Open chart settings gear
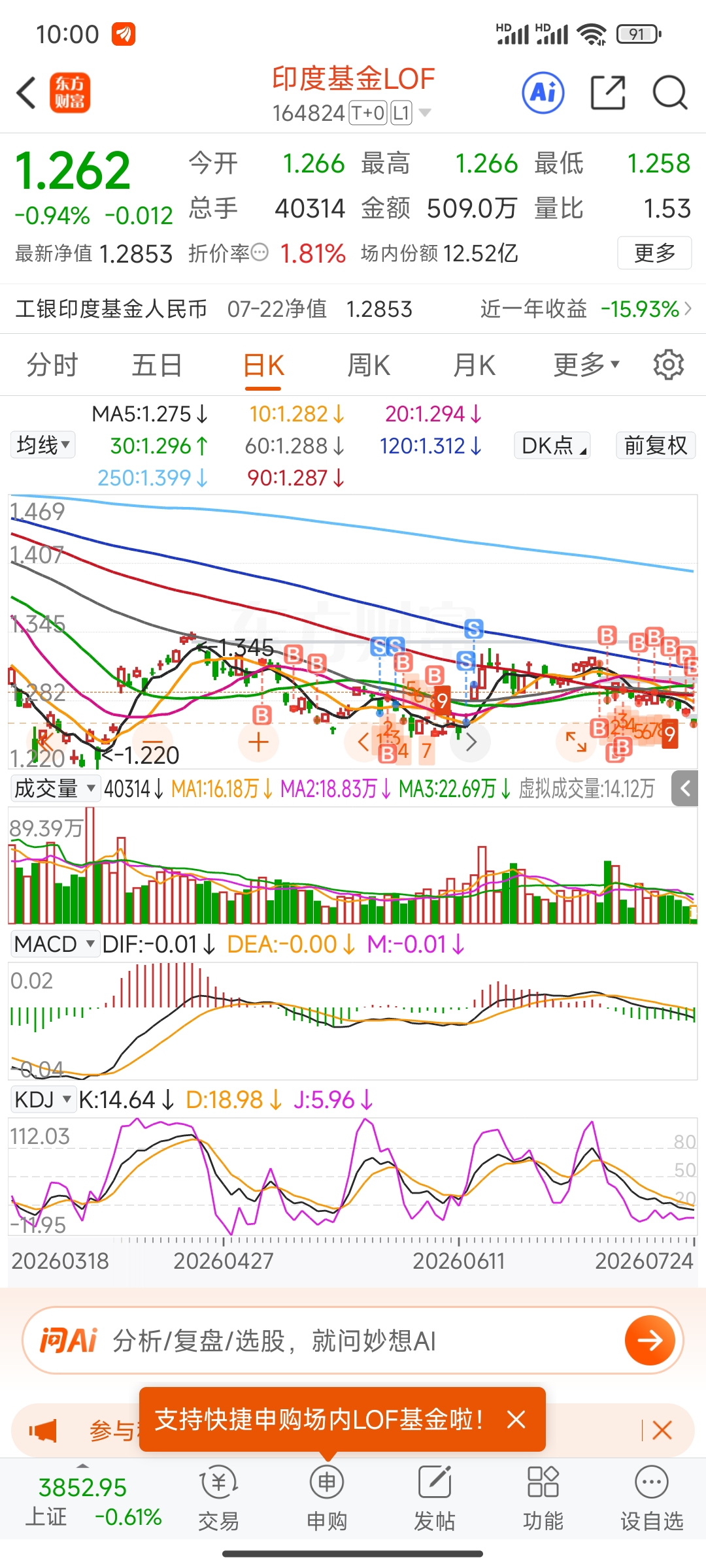Image resolution: width=706 pixels, height=1568 pixels. coord(669,365)
